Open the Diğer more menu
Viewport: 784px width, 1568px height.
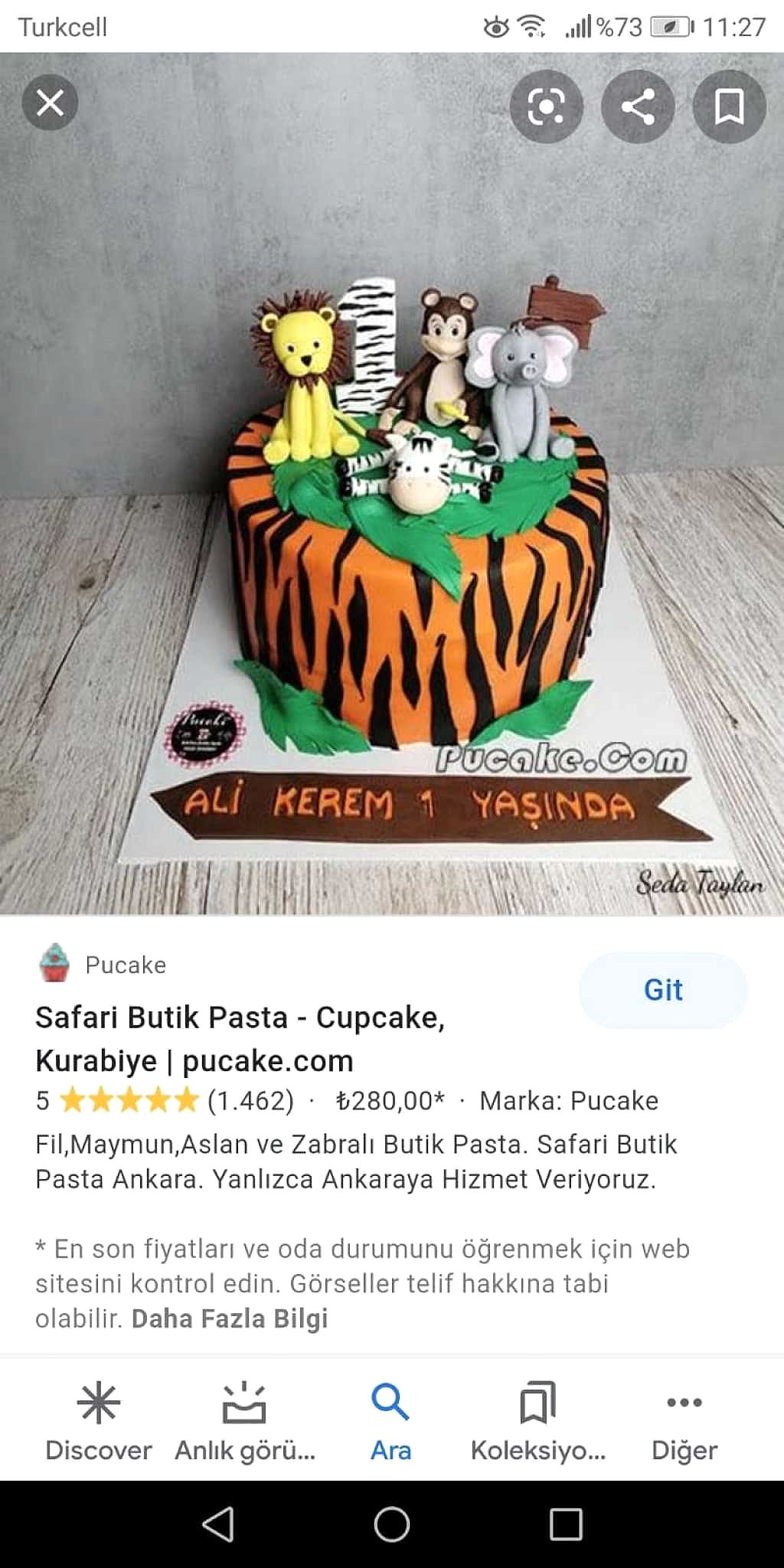(x=684, y=1423)
